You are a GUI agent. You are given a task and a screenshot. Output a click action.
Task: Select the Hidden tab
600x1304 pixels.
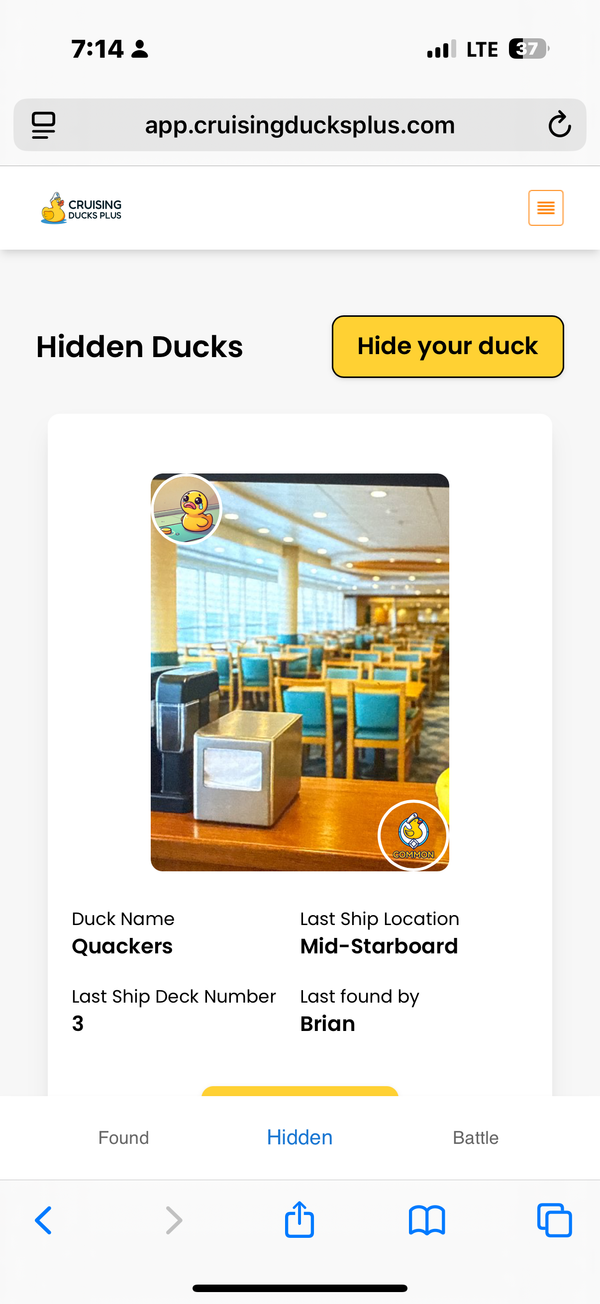pos(300,1138)
